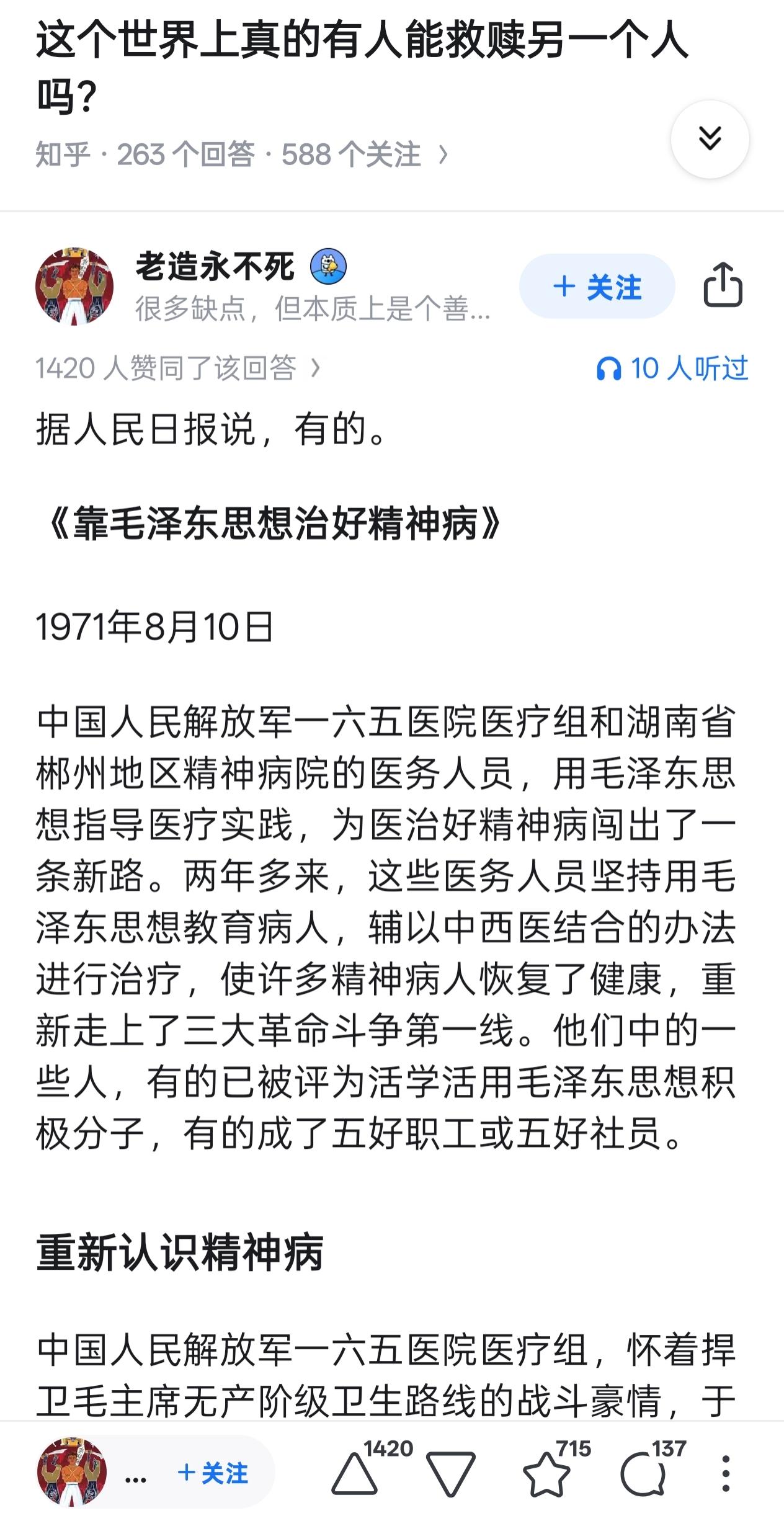Screen dimensions: 784x1526
Task: Downvote this answer
Action: (x=451, y=1474)
